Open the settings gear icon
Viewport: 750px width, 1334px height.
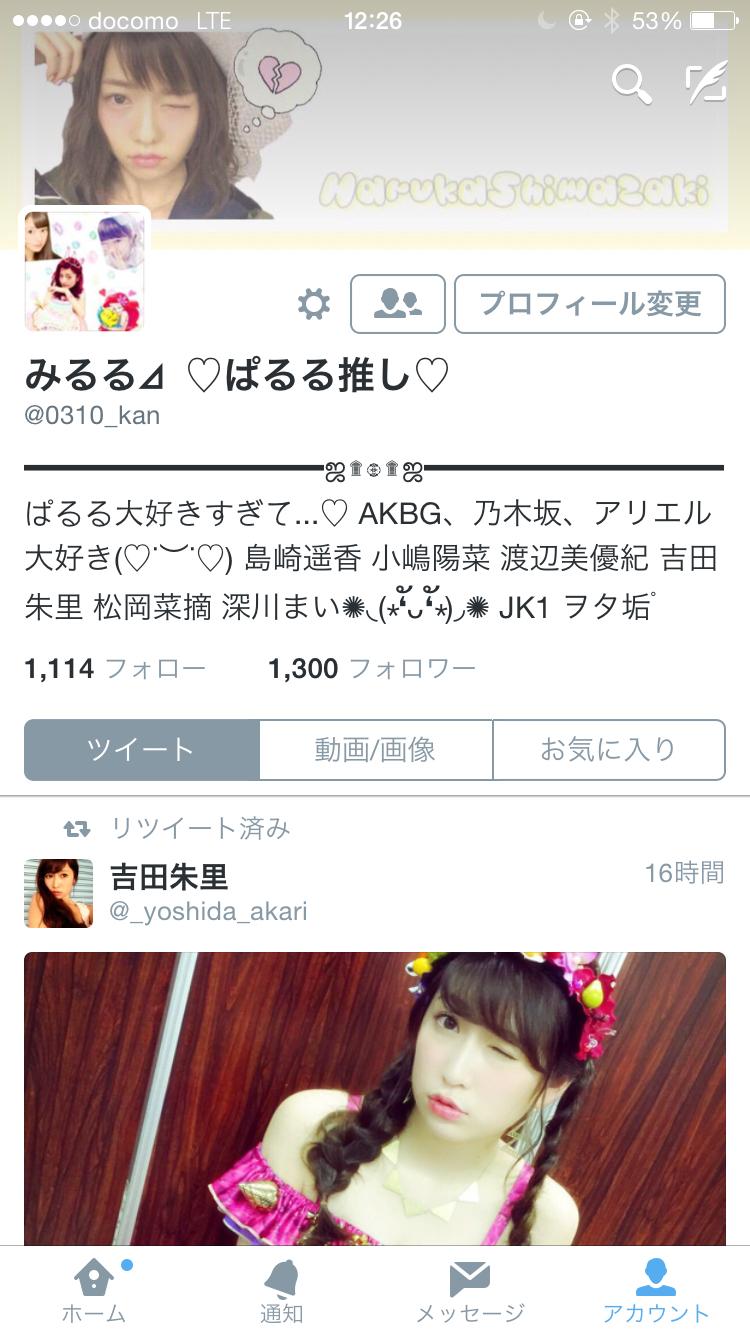[x=314, y=304]
